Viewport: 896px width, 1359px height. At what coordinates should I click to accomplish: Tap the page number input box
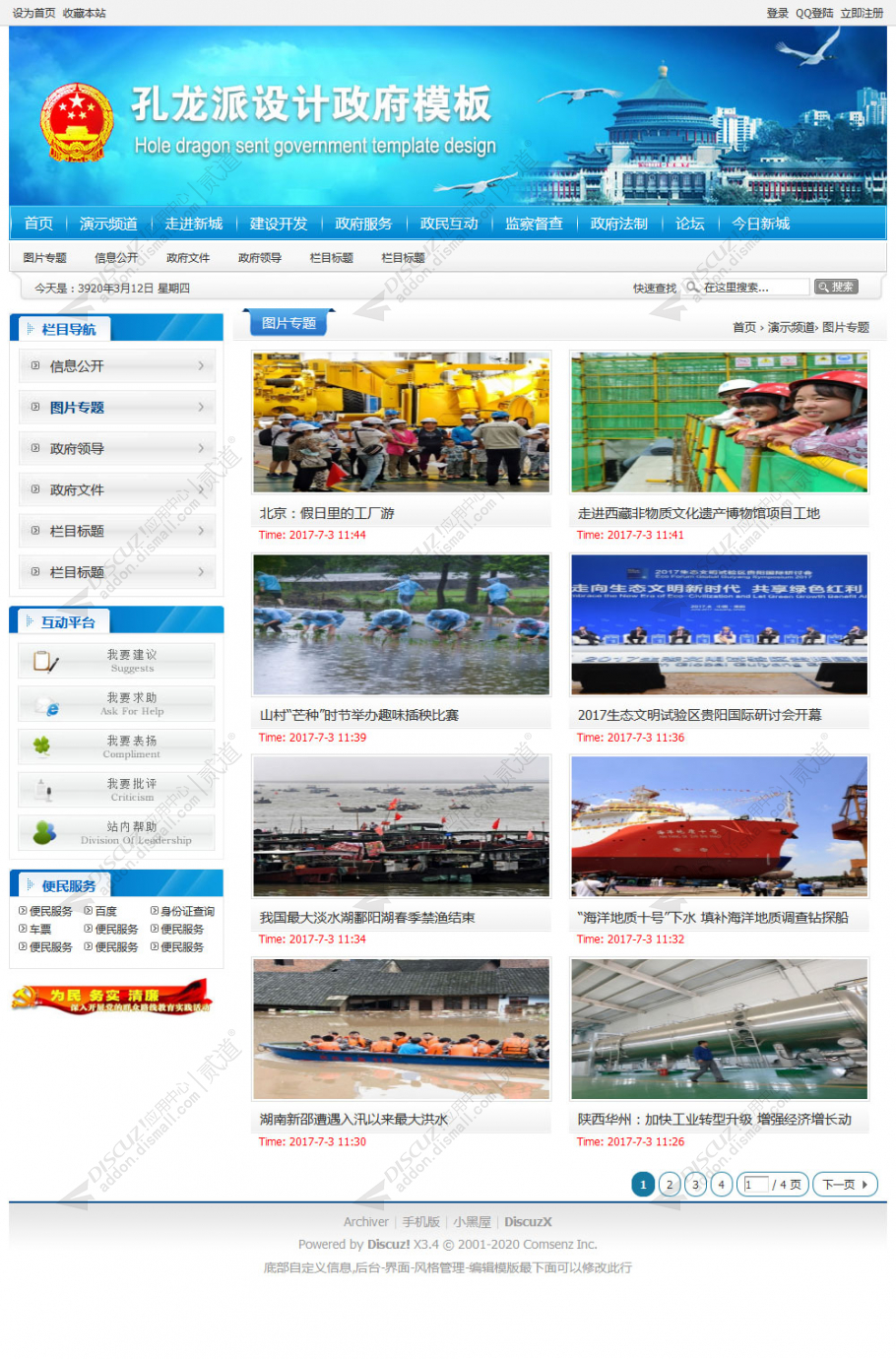[756, 1185]
